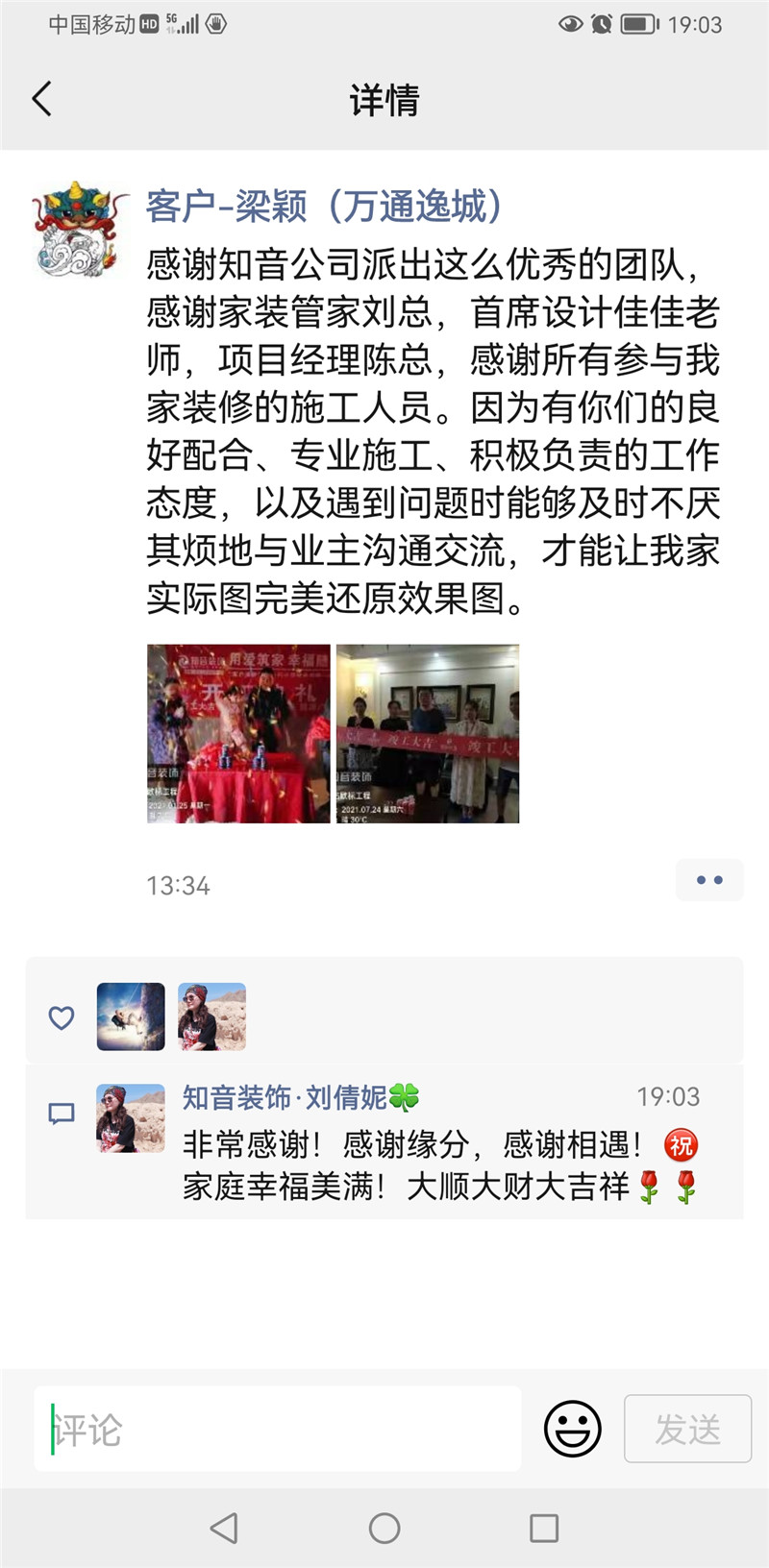Send the comment with 发送
Viewport: 769px width, 1568px height.
687,1429
